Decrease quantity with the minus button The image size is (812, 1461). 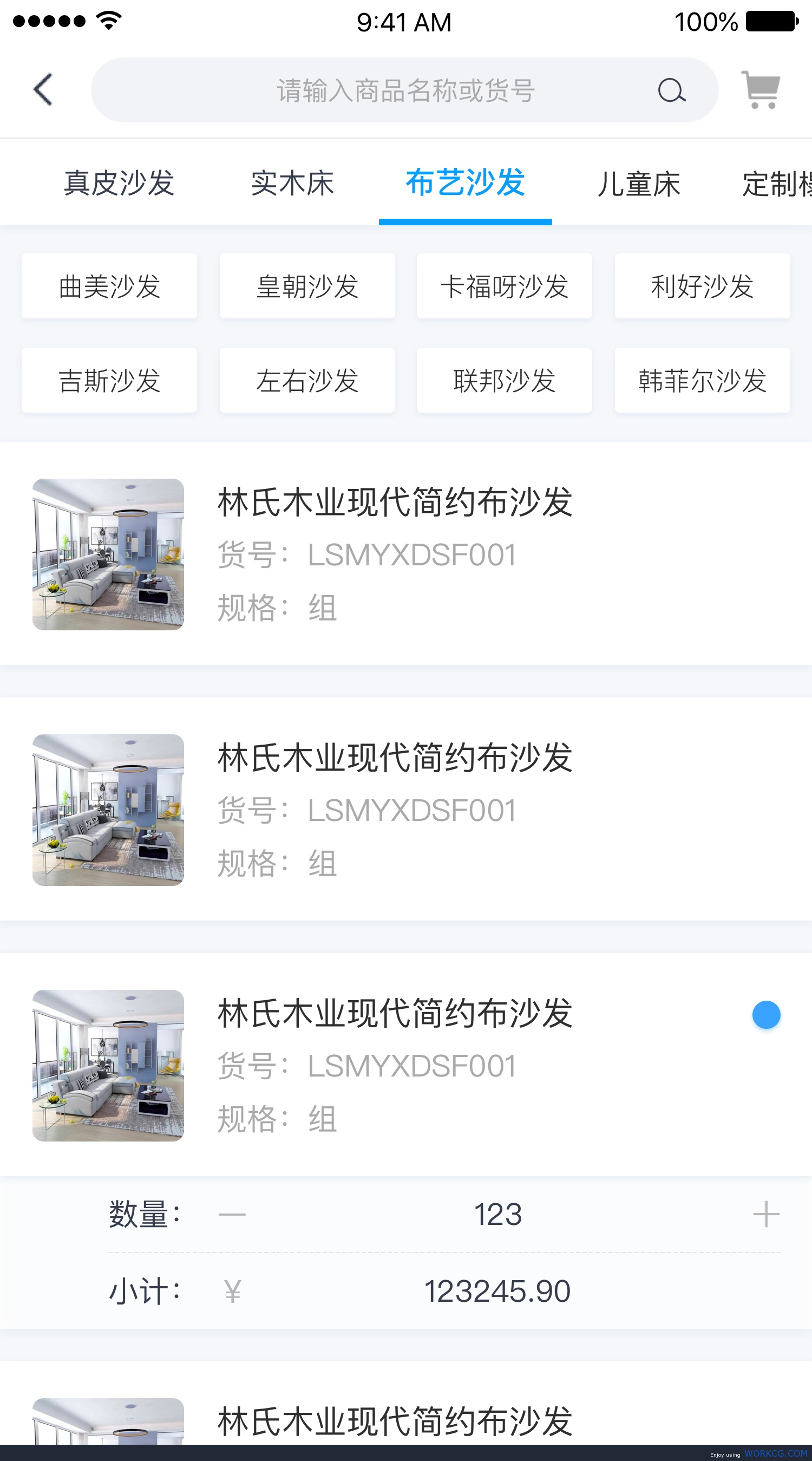click(x=232, y=1214)
